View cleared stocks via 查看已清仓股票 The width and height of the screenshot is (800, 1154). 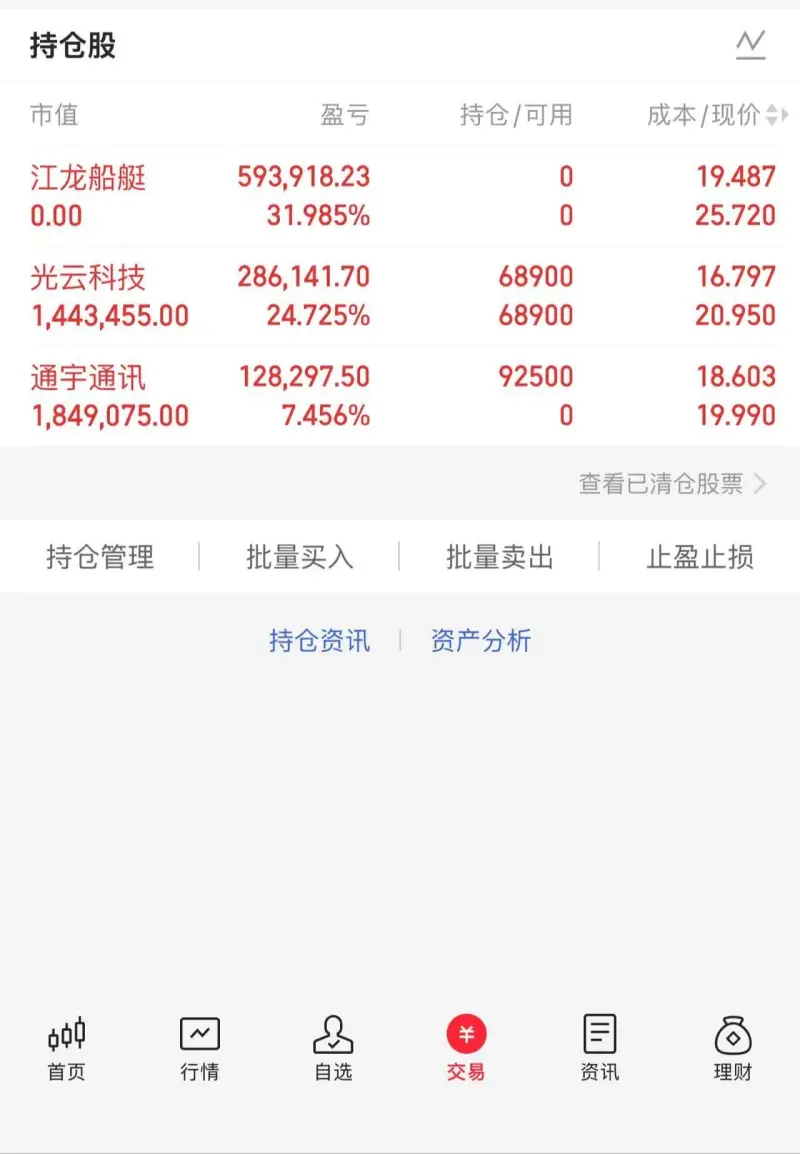click(x=672, y=484)
